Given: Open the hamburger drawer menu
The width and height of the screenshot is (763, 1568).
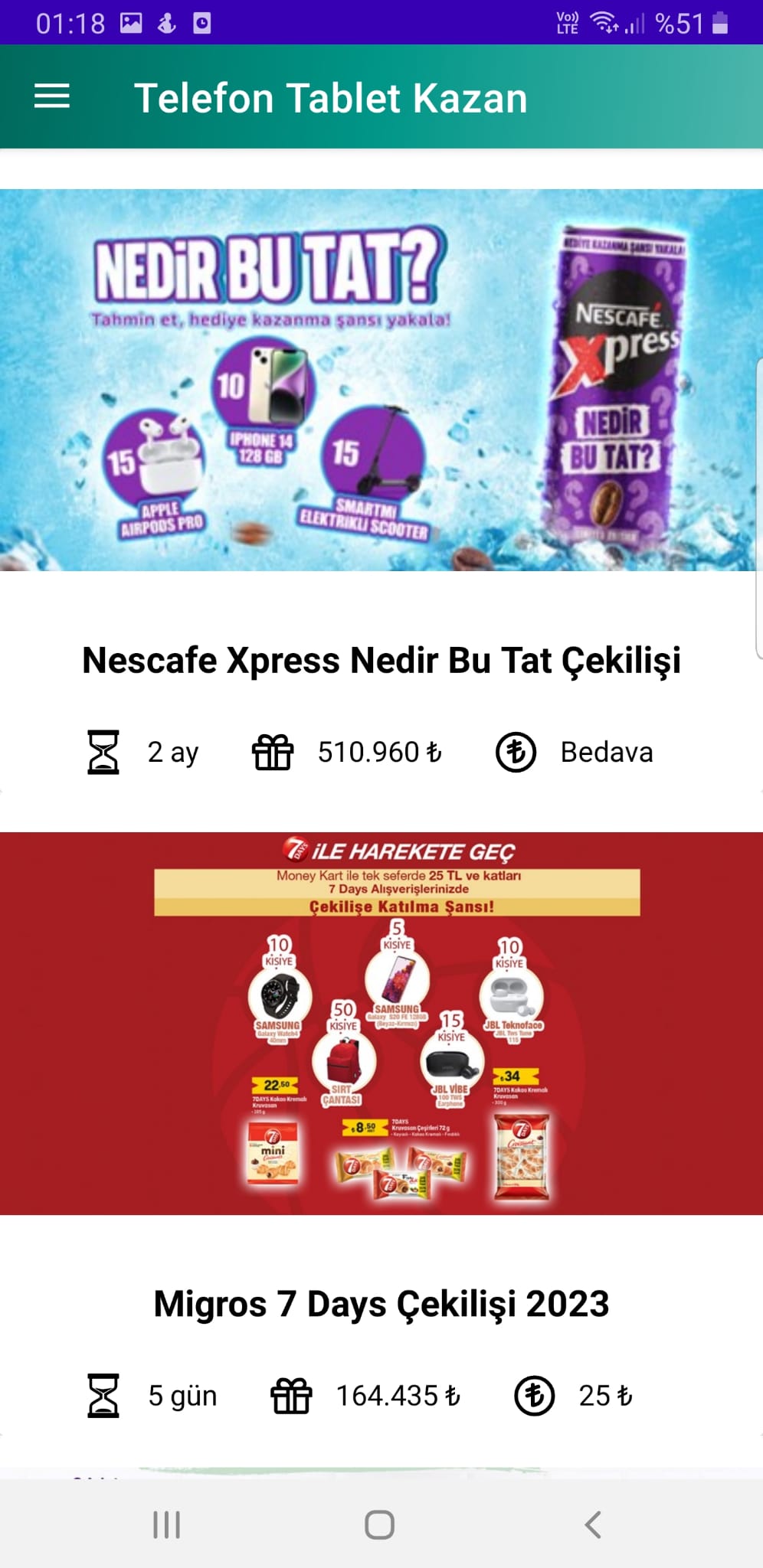Looking at the screenshot, I should [52, 97].
